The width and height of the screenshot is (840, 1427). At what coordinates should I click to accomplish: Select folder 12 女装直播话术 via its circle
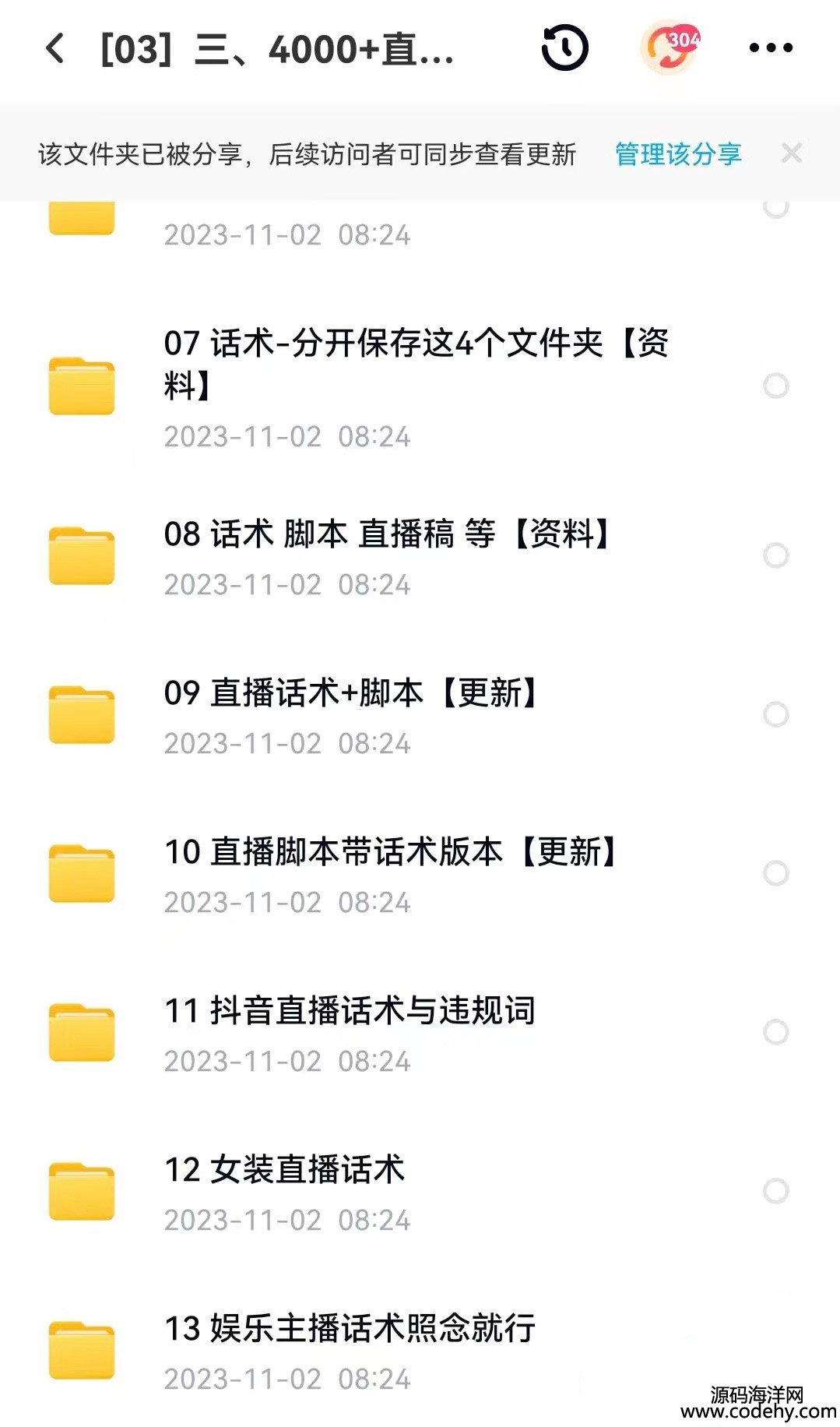click(x=776, y=1191)
